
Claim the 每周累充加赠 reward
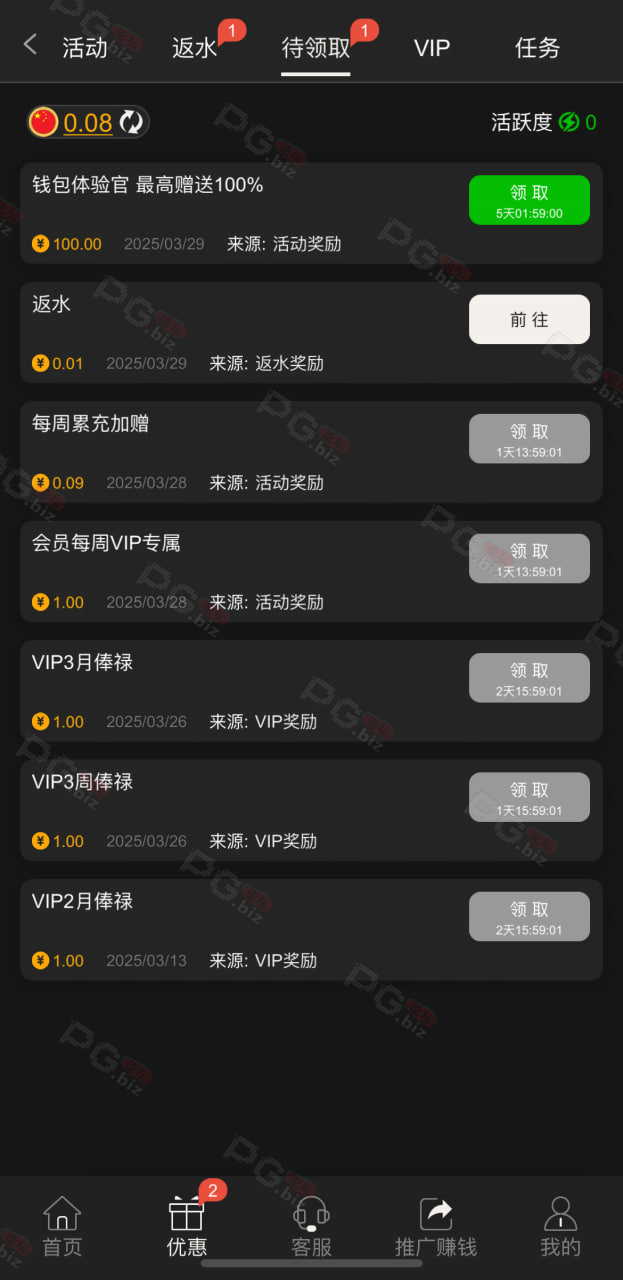[529, 439]
